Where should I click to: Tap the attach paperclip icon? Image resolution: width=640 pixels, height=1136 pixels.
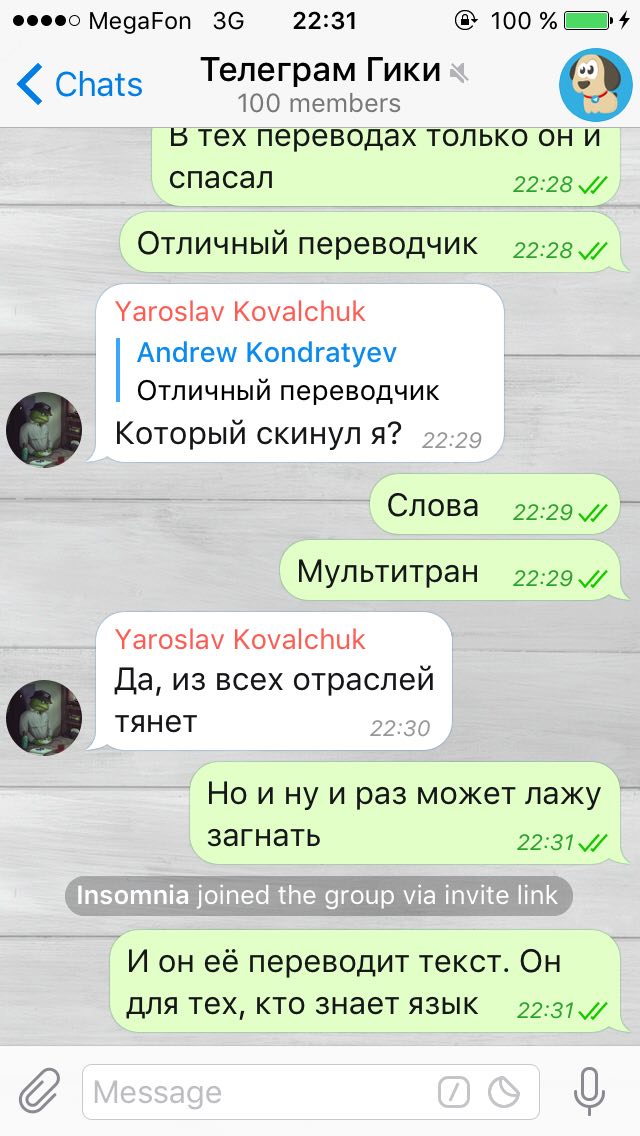point(40,1091)
